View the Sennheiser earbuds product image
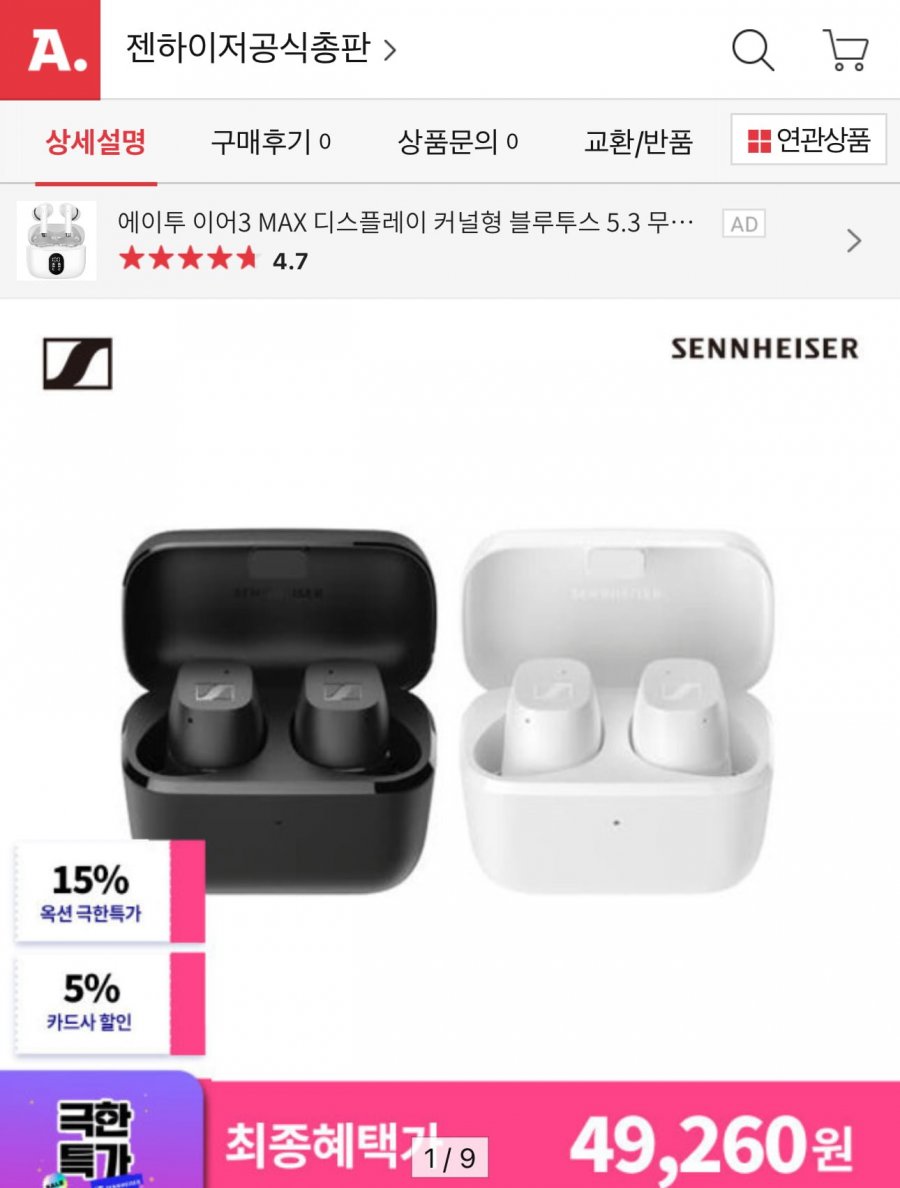Screen dimensions: 900x1188 450,710
